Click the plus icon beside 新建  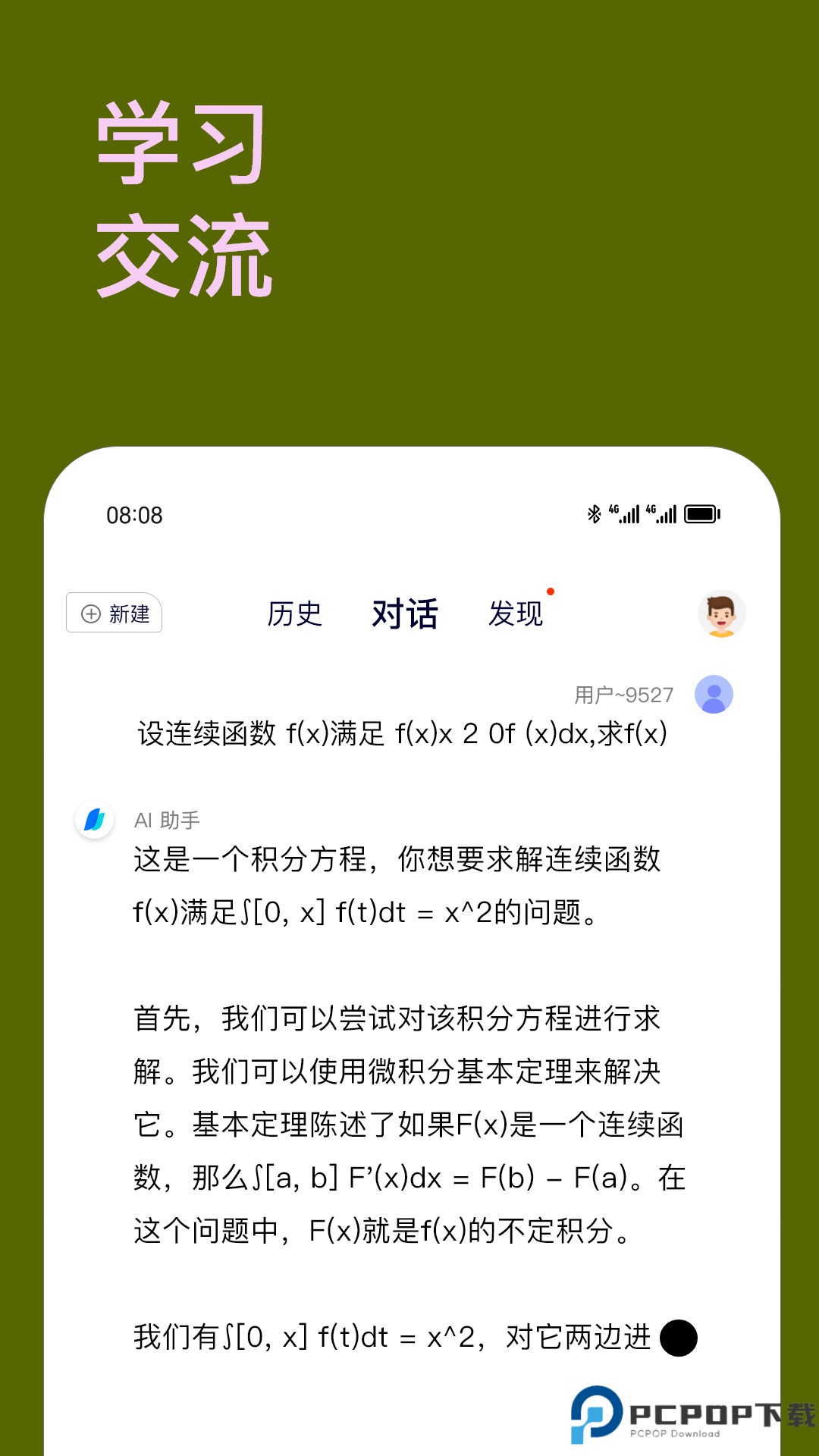coord(91,614)
